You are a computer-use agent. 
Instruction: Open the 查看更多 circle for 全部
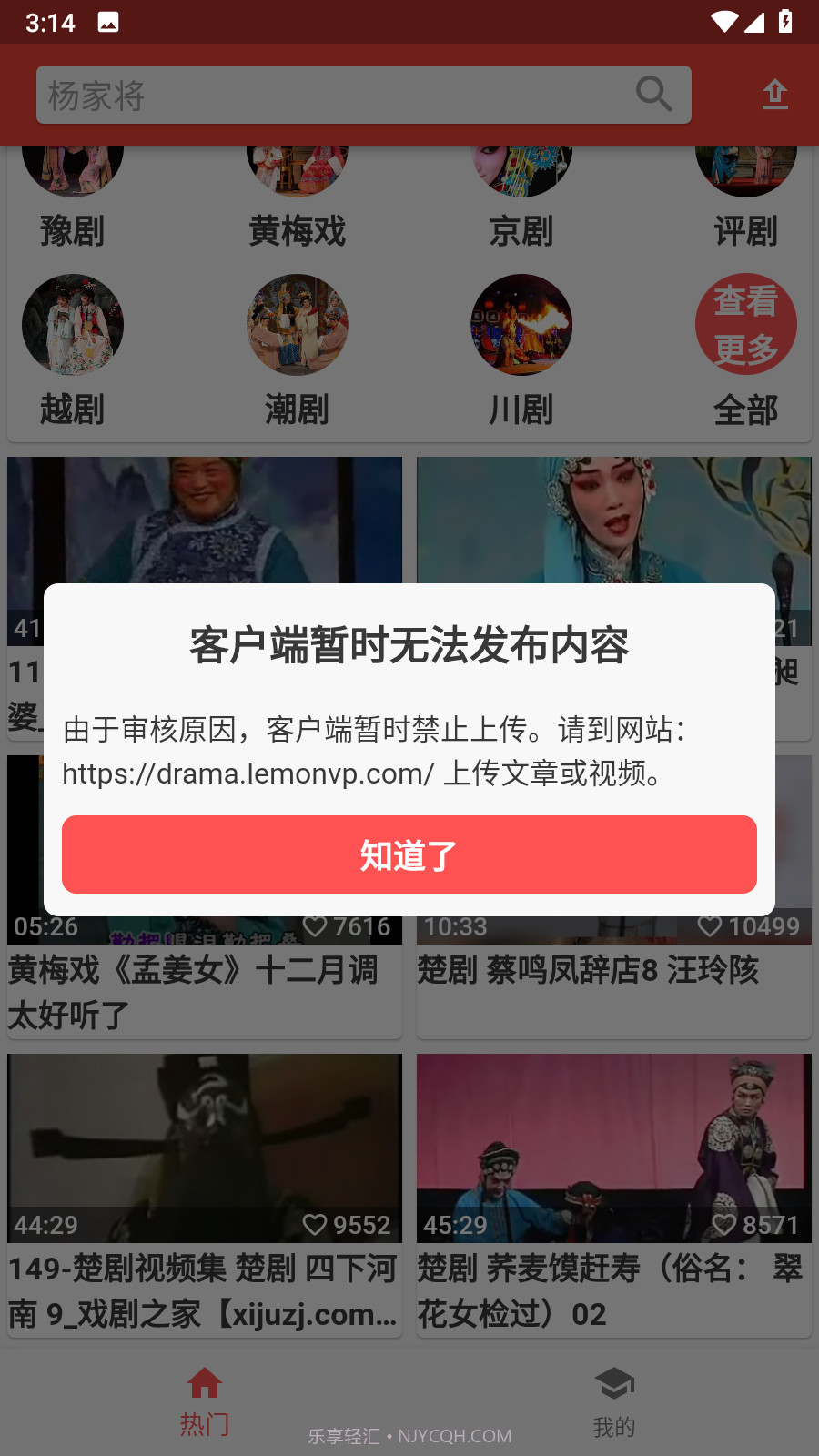pyautogui.click(x=746, y=324)
